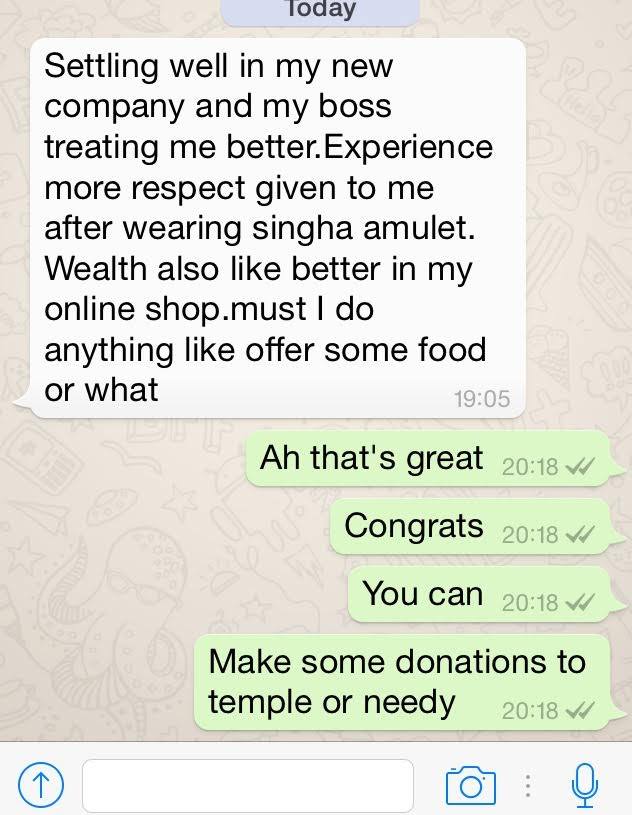Image resolution: width=632 pixels, height=815 pixels.
Task: Tap the upload attachment arrow icon
Action: [37, 785]
